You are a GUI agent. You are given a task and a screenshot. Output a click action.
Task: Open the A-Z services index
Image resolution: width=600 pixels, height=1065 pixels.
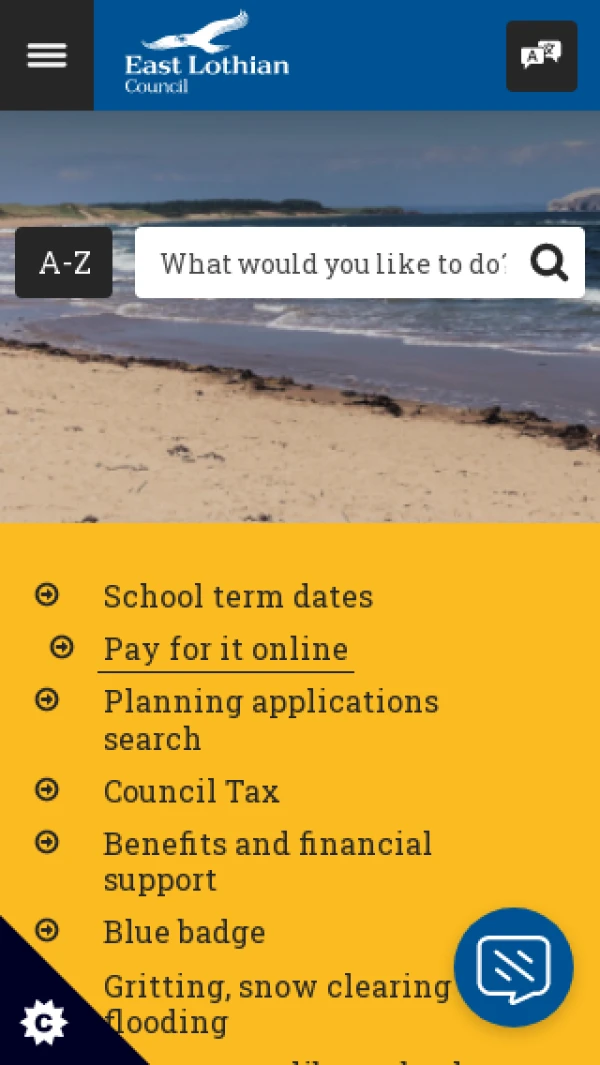(x=64, y=263)
